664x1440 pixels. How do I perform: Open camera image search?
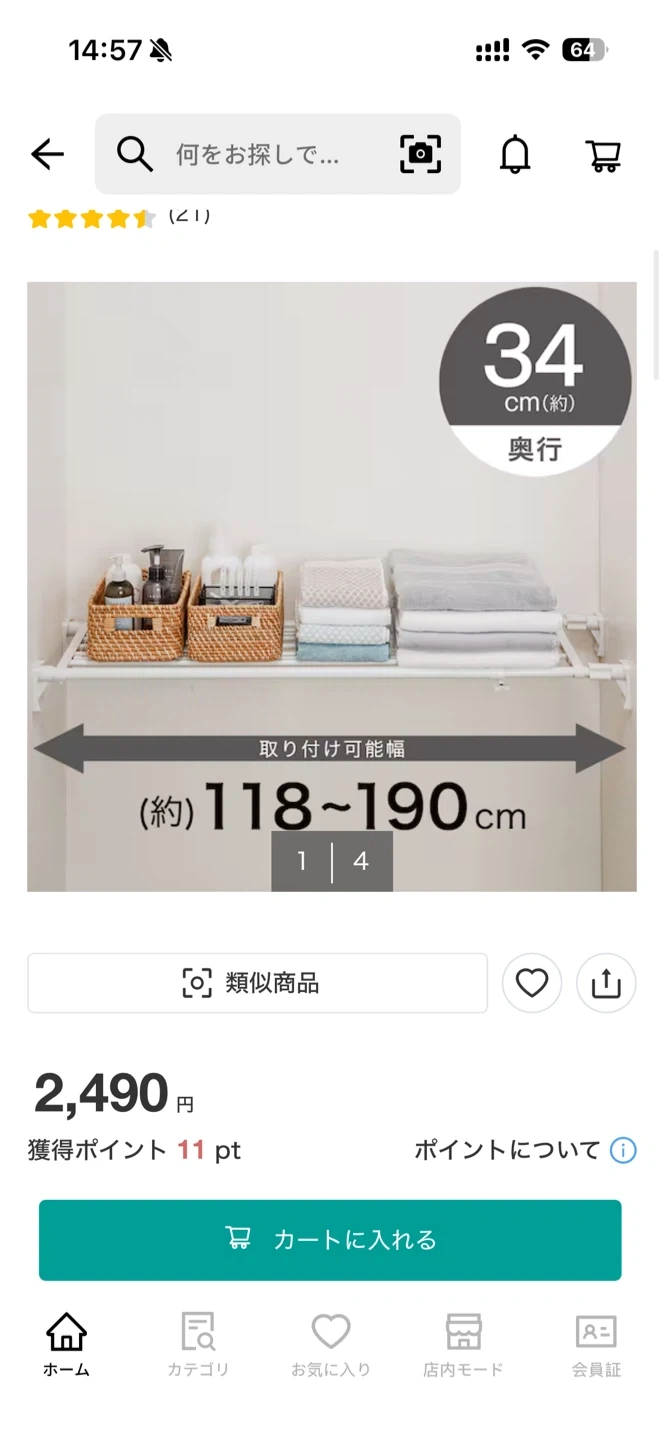(420, 154)
